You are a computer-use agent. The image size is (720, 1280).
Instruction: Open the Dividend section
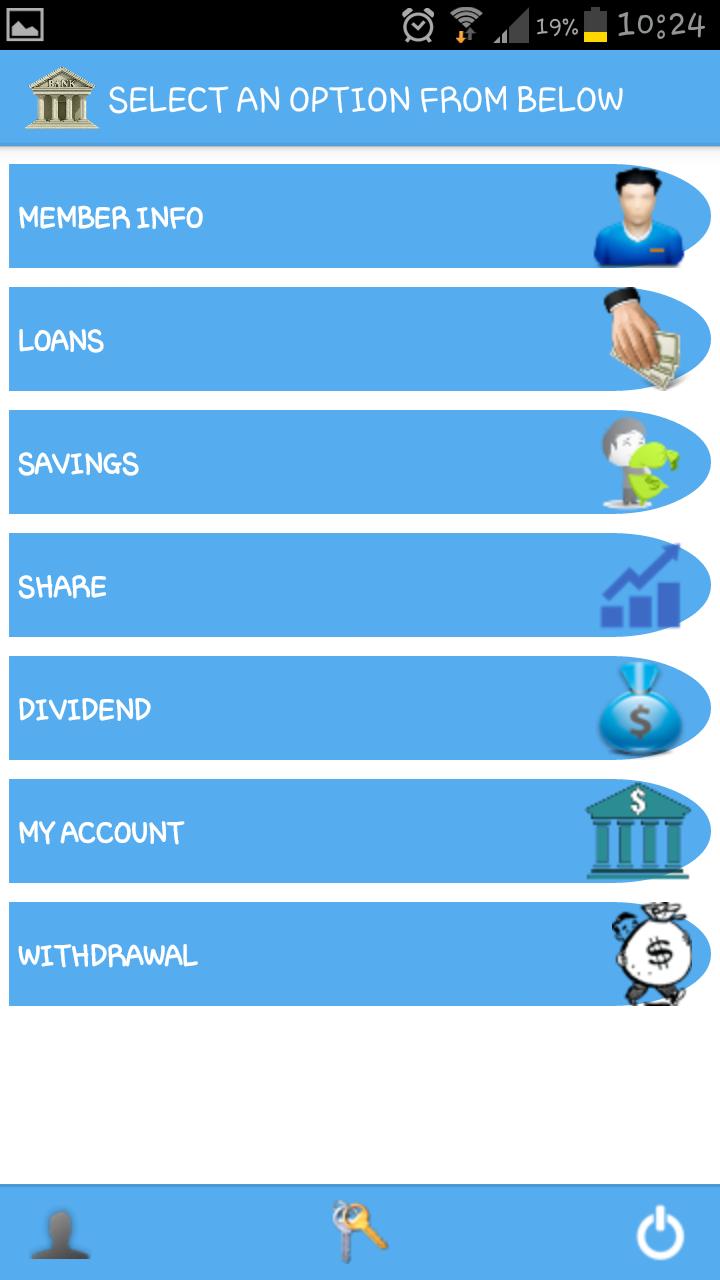[x=300, y=707]
